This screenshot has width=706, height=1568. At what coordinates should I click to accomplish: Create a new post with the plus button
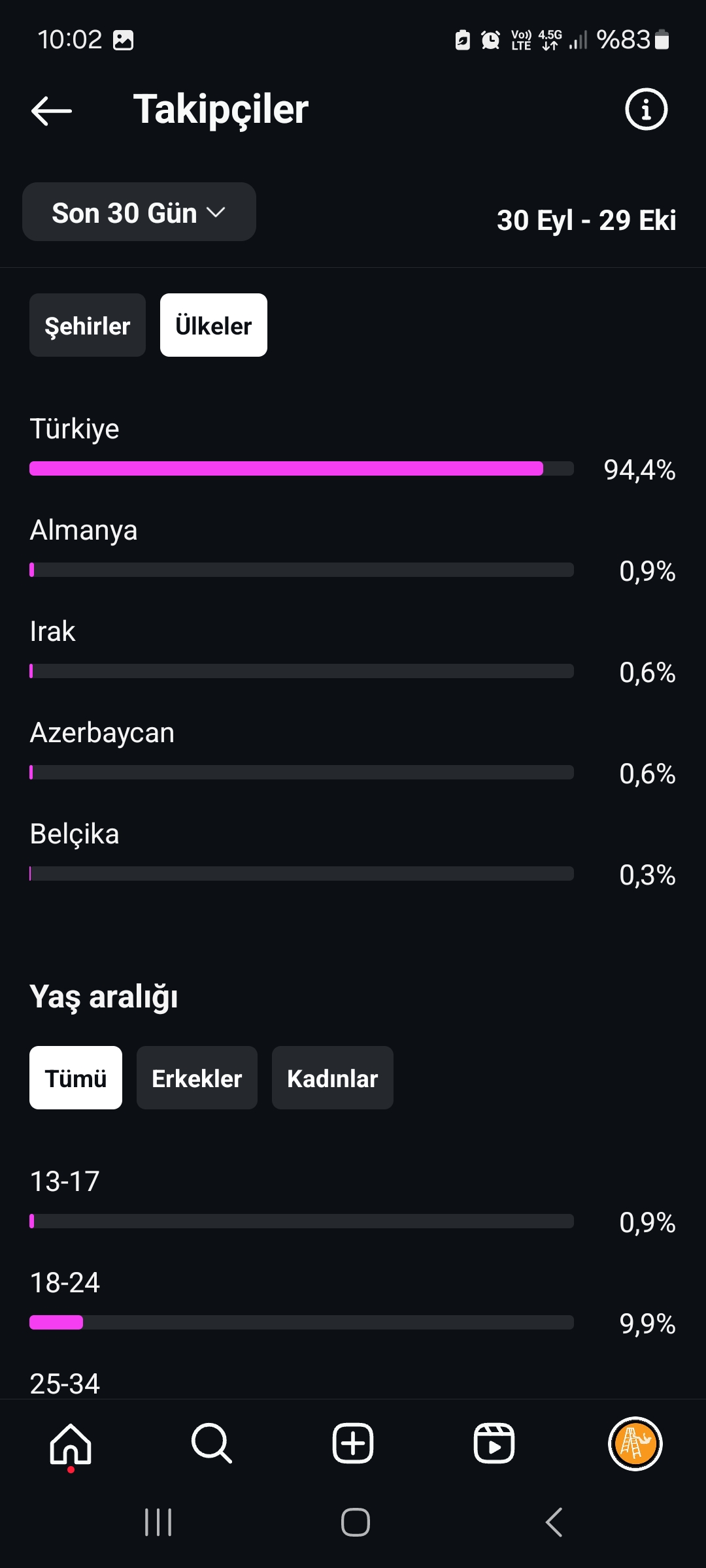tap(353, 1444)
